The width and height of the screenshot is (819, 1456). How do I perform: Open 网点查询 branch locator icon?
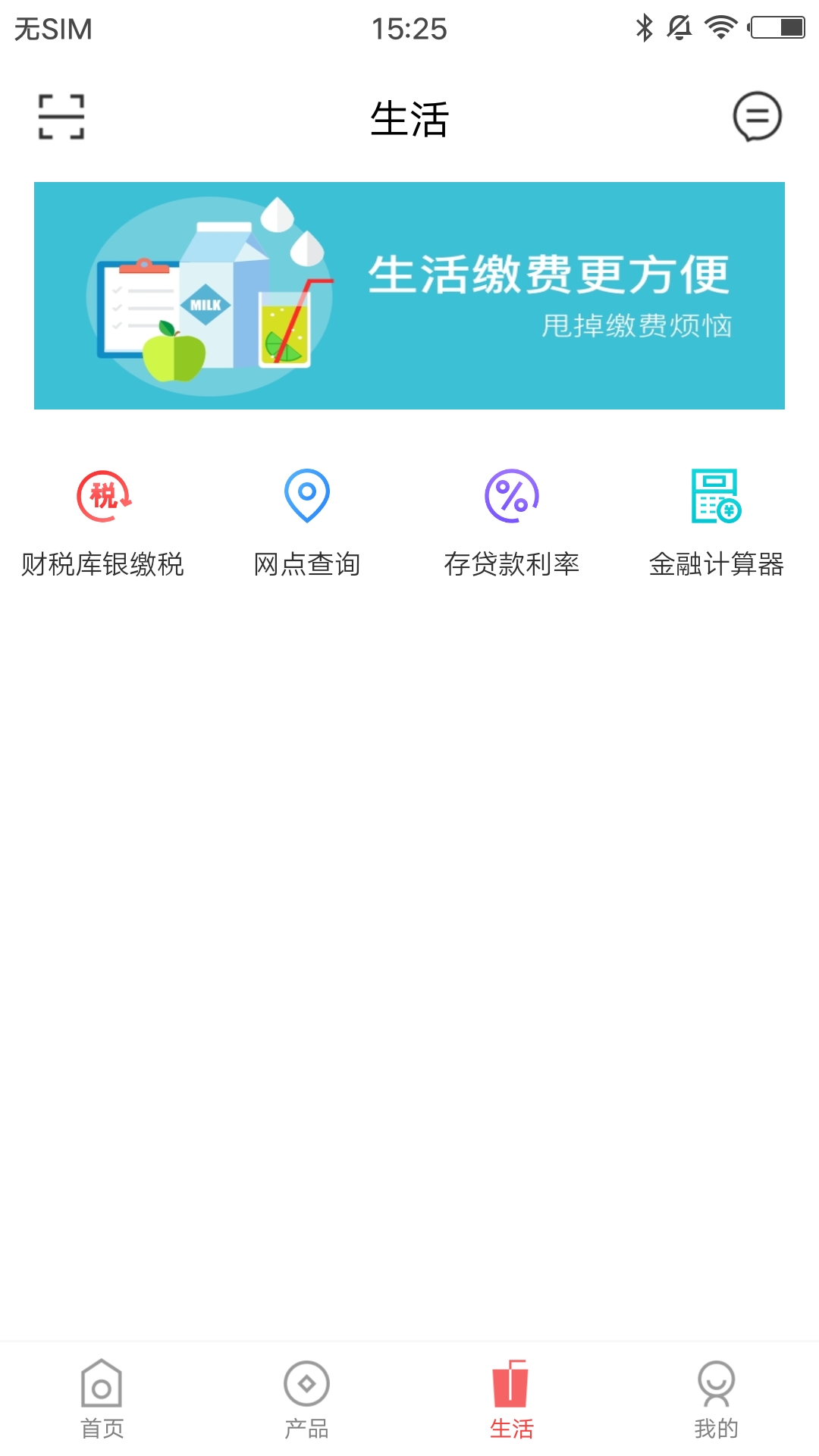[306, 497]
